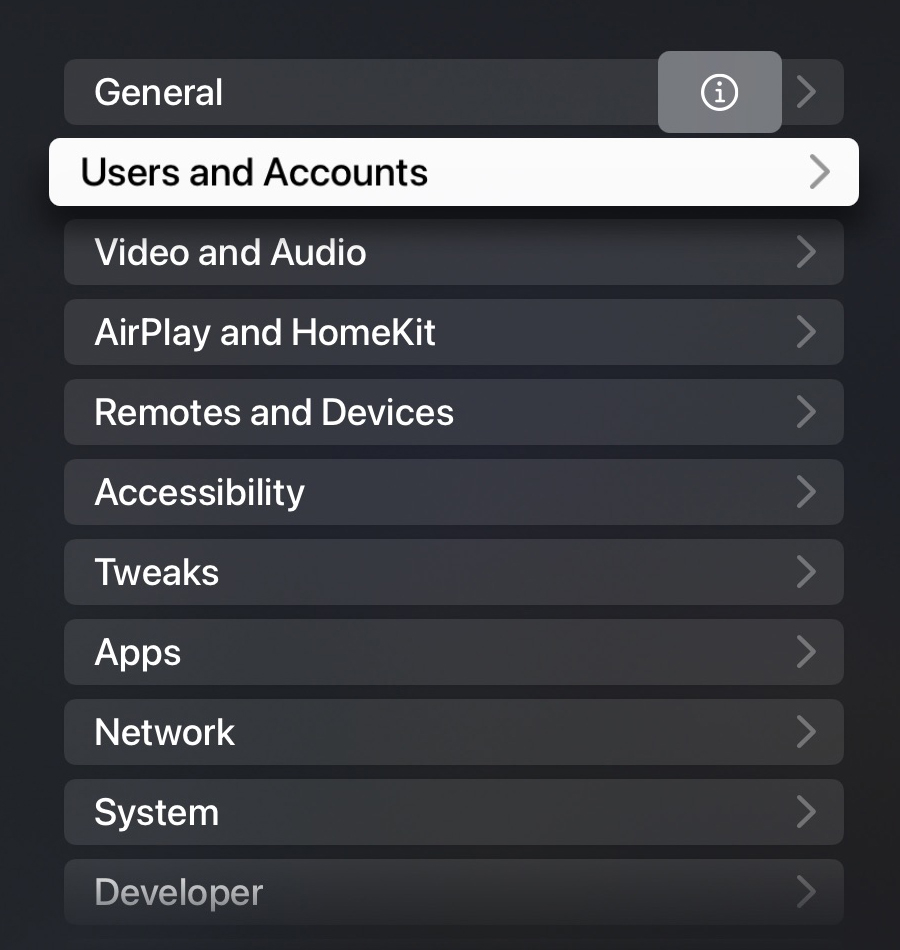Open Accessibility settings

pyautogui.click(x=453, y=492)
